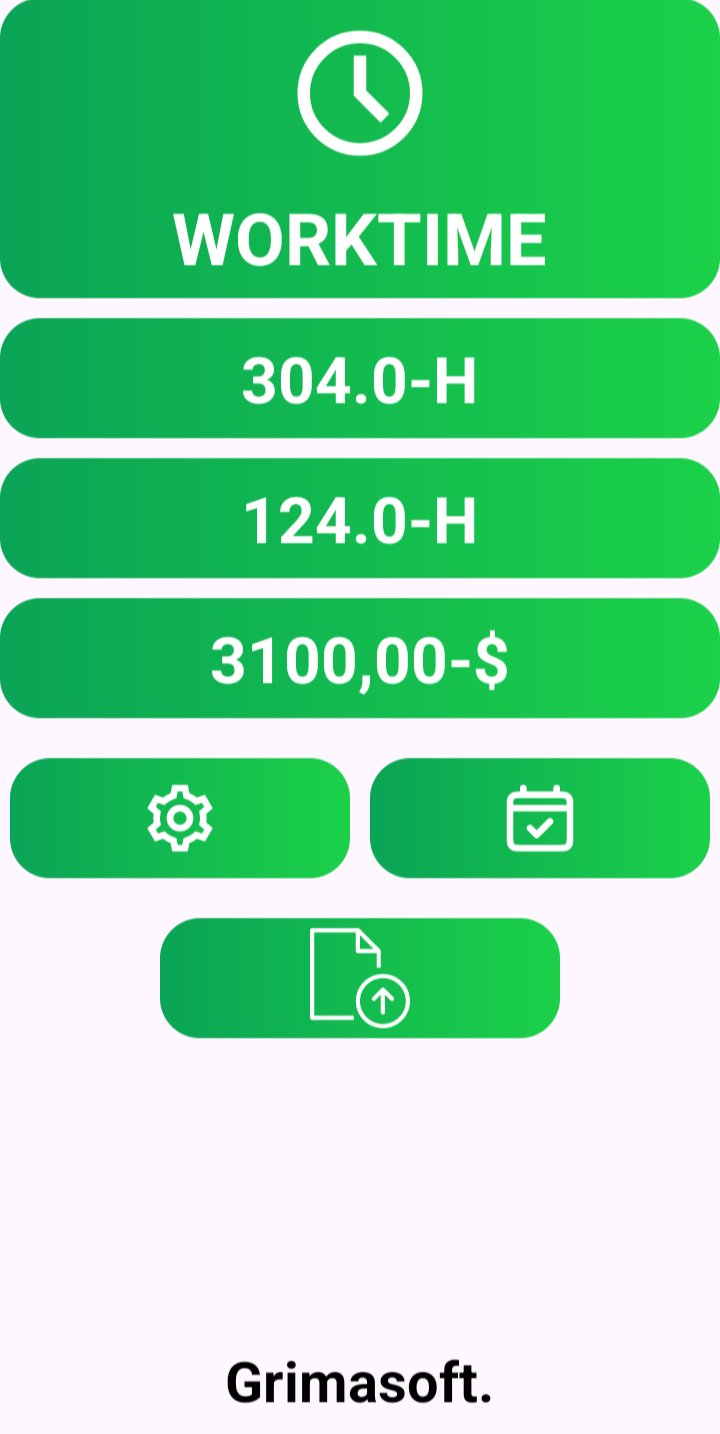Tap the calendar button to view tracked days

point(540,817)
